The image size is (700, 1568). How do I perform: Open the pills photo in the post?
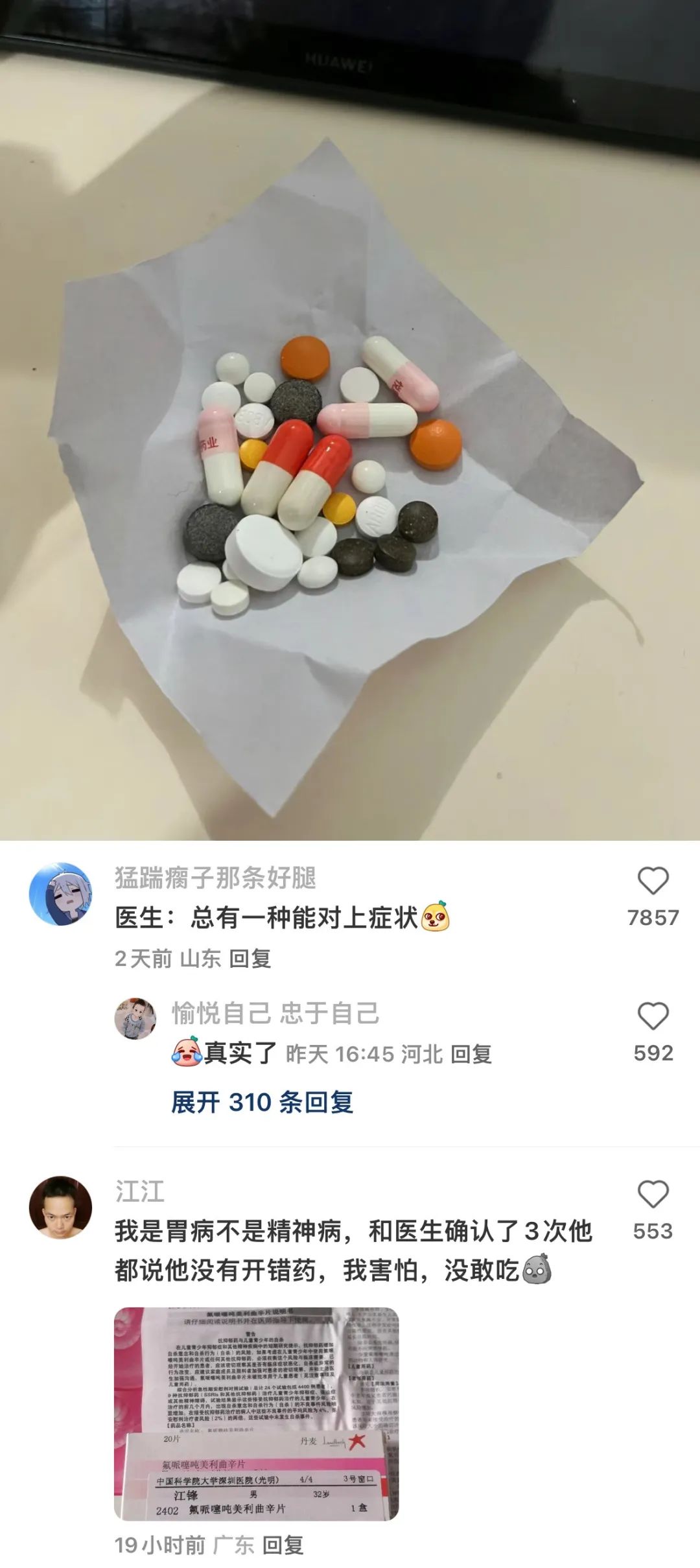tap(350, 454)
